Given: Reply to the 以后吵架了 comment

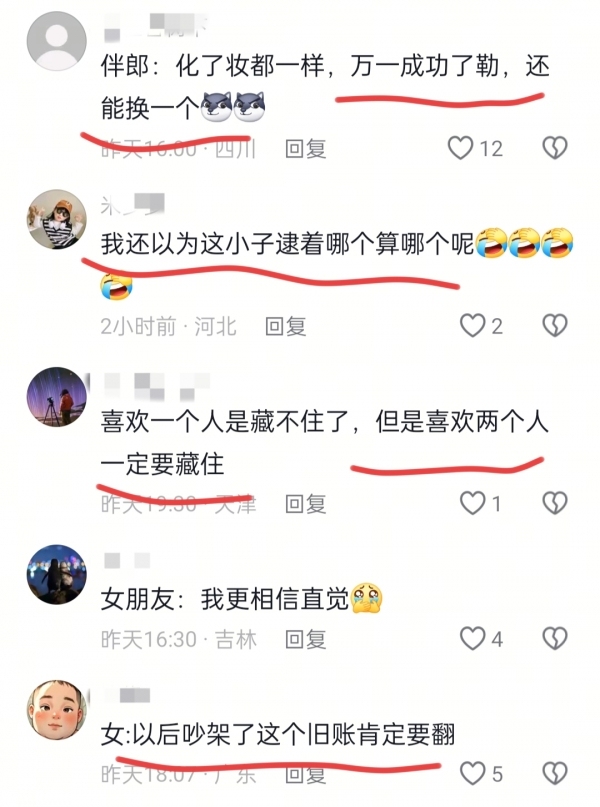Looking at the screenshot, I should click(305, 773).
